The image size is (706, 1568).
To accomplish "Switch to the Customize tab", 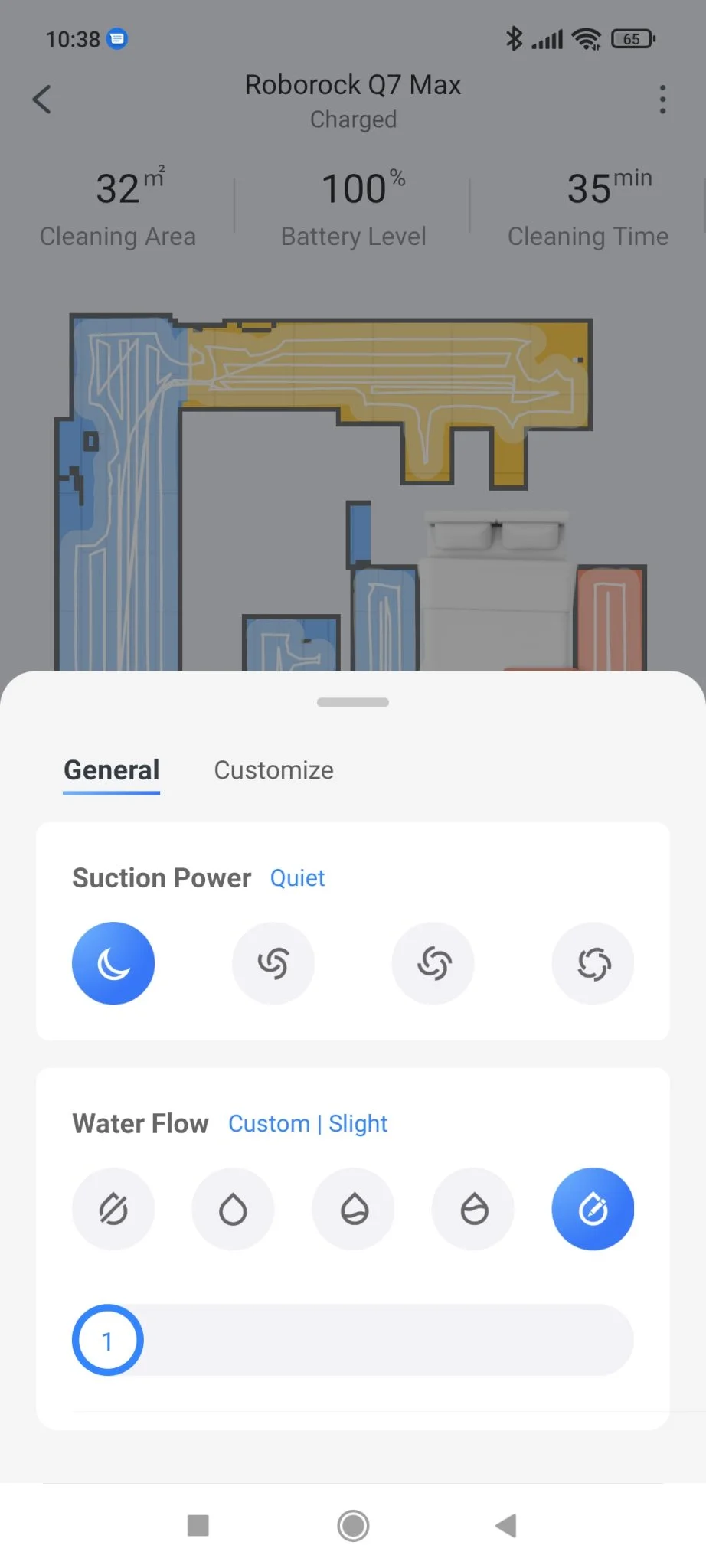I will (x=273, y=770).
